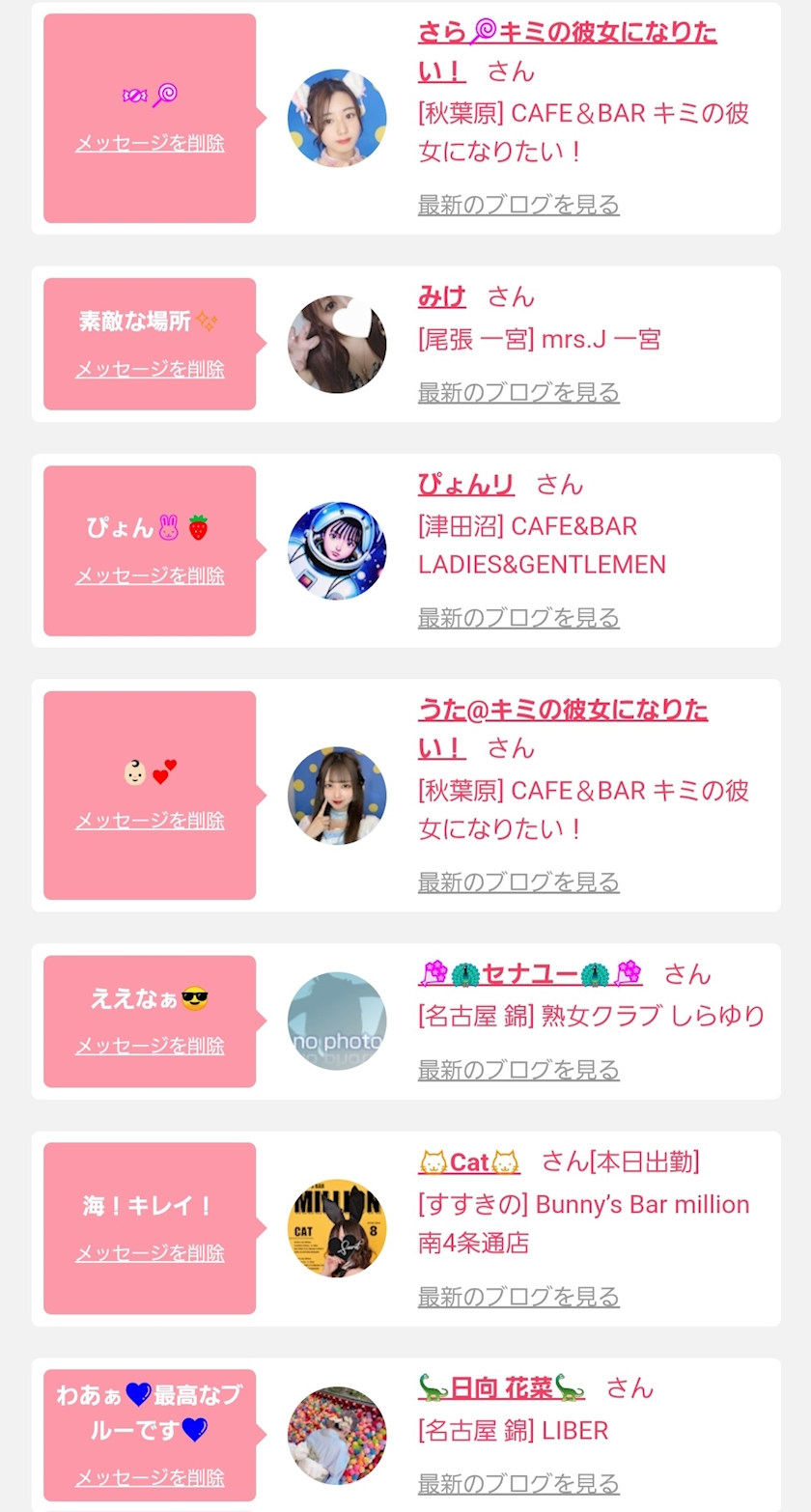View うた's latest blog
Viewport: 811px width, 1512px height.
(x=518, y=882)
